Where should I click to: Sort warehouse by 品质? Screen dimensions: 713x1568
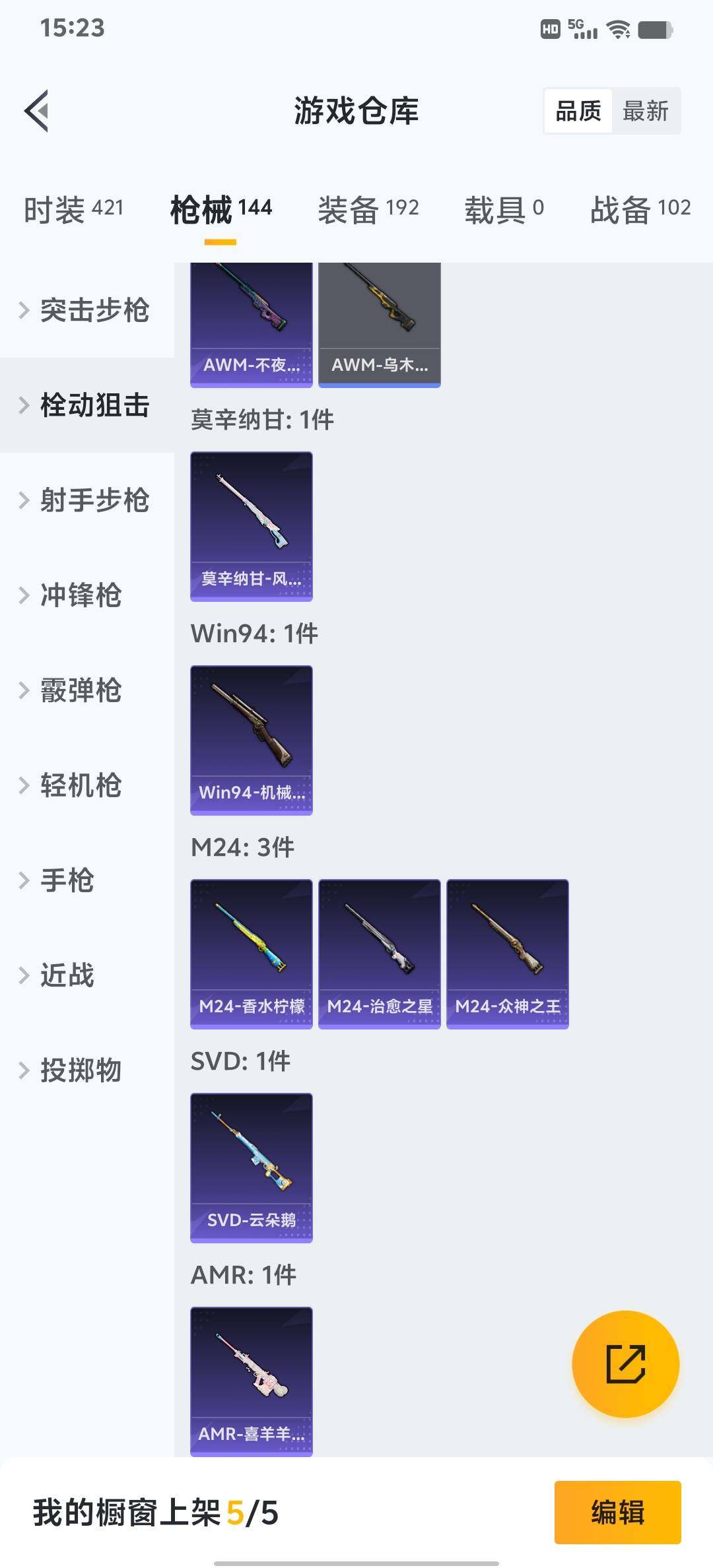(578, 111)
